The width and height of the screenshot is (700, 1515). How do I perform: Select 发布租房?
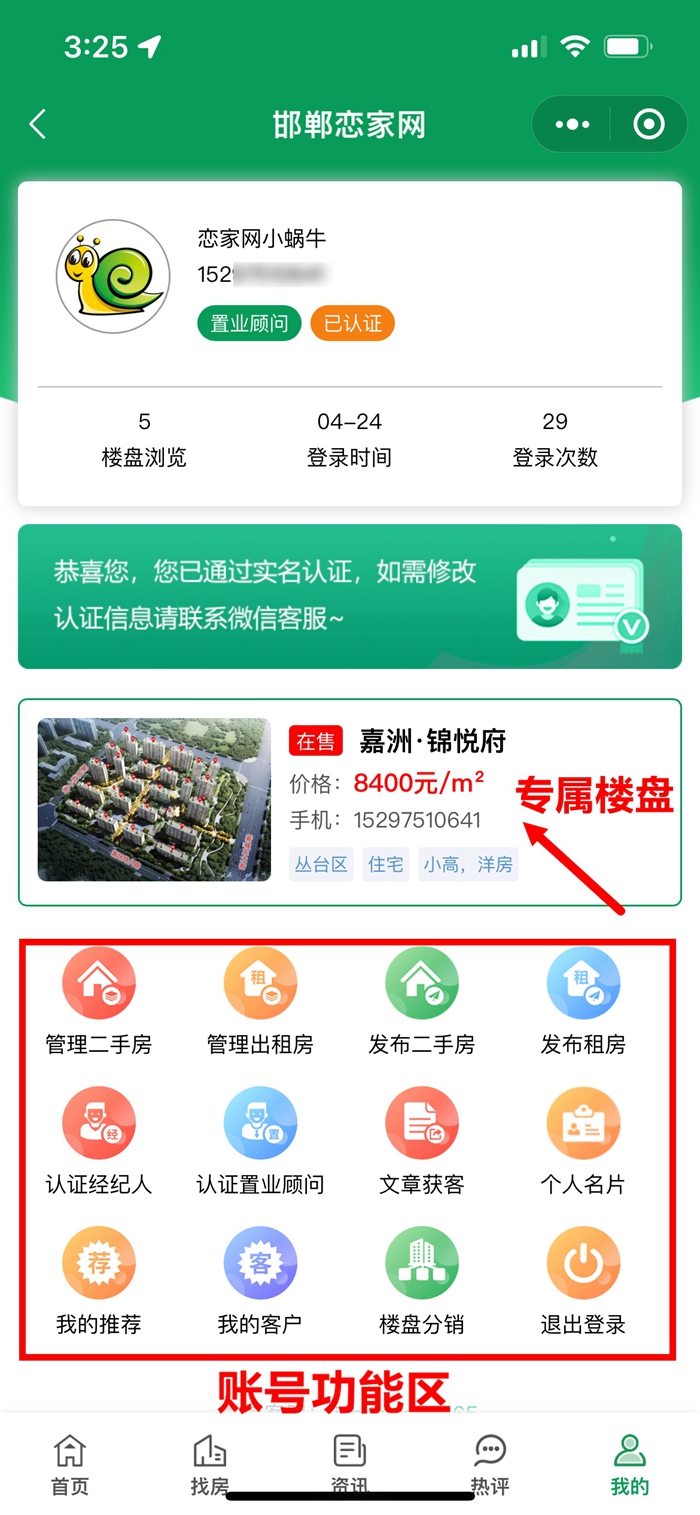tap(583, 1002)
